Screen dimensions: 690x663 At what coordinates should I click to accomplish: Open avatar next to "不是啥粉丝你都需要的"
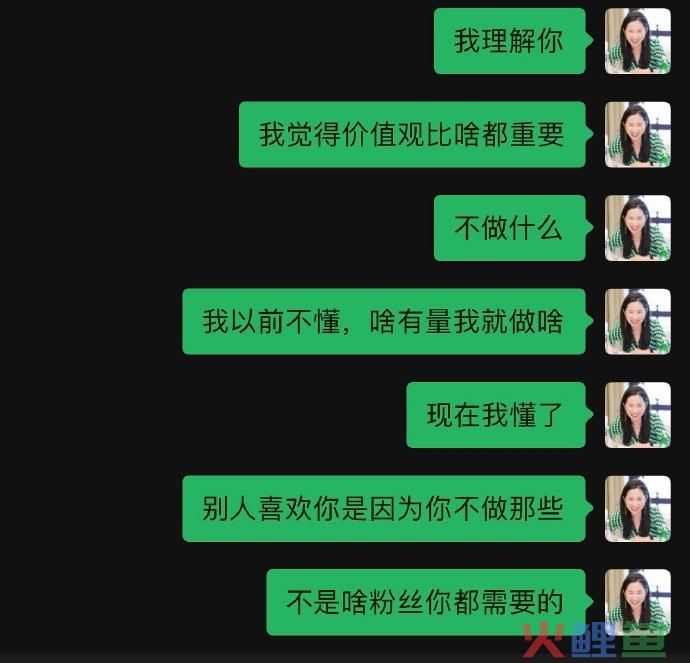click(x=637, y=601)
